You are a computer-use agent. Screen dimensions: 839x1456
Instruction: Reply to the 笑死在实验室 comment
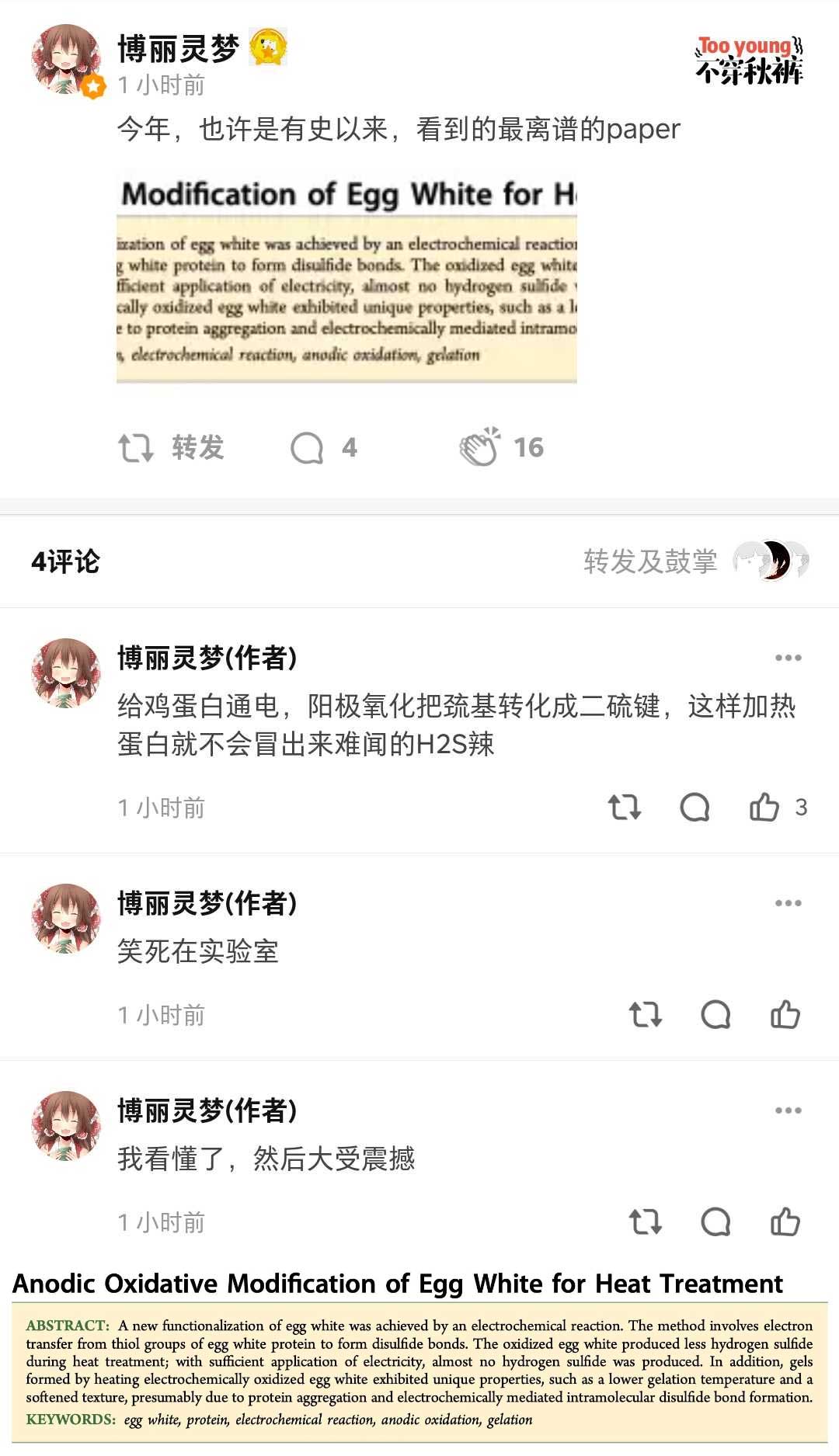pyautogui.click(x=715, y=1014)
